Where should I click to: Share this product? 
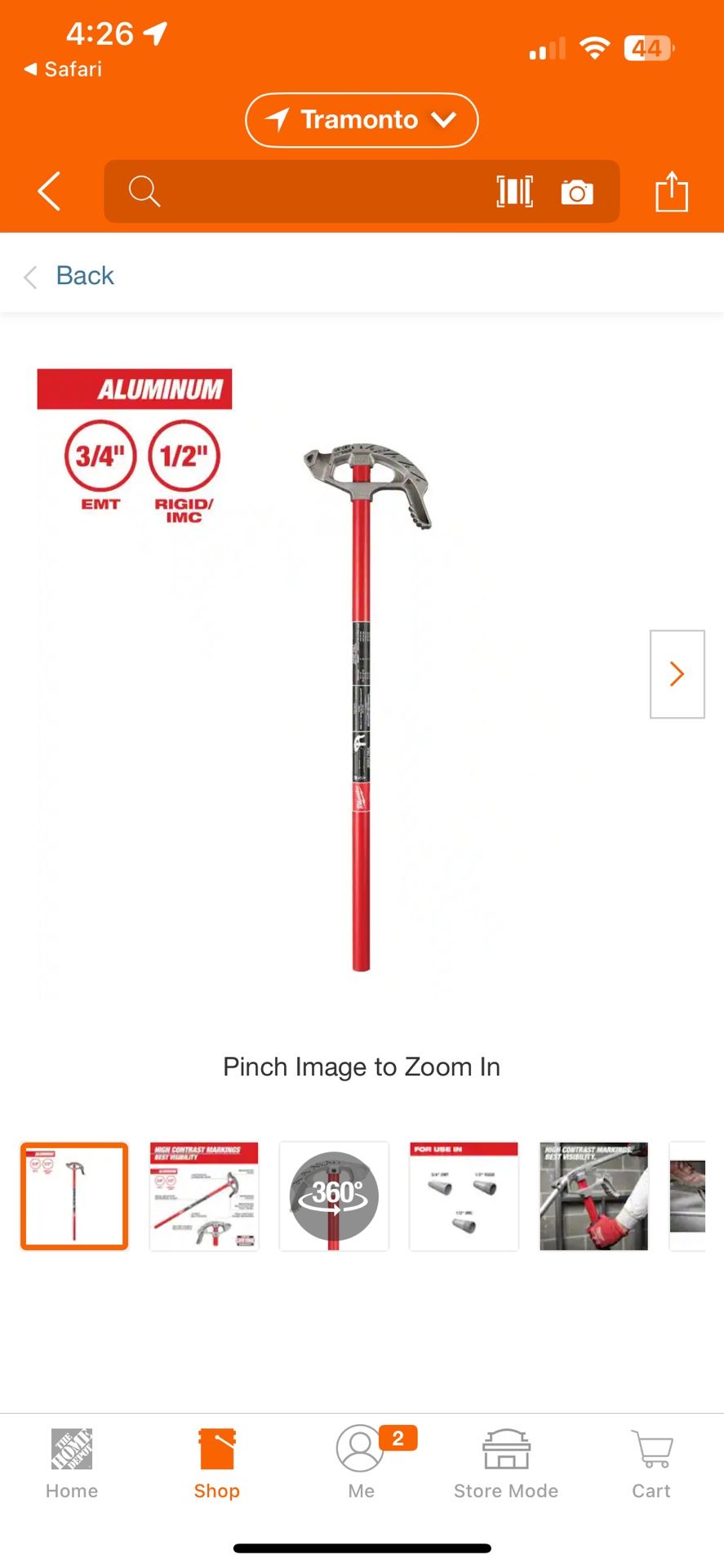coord(672,191)
